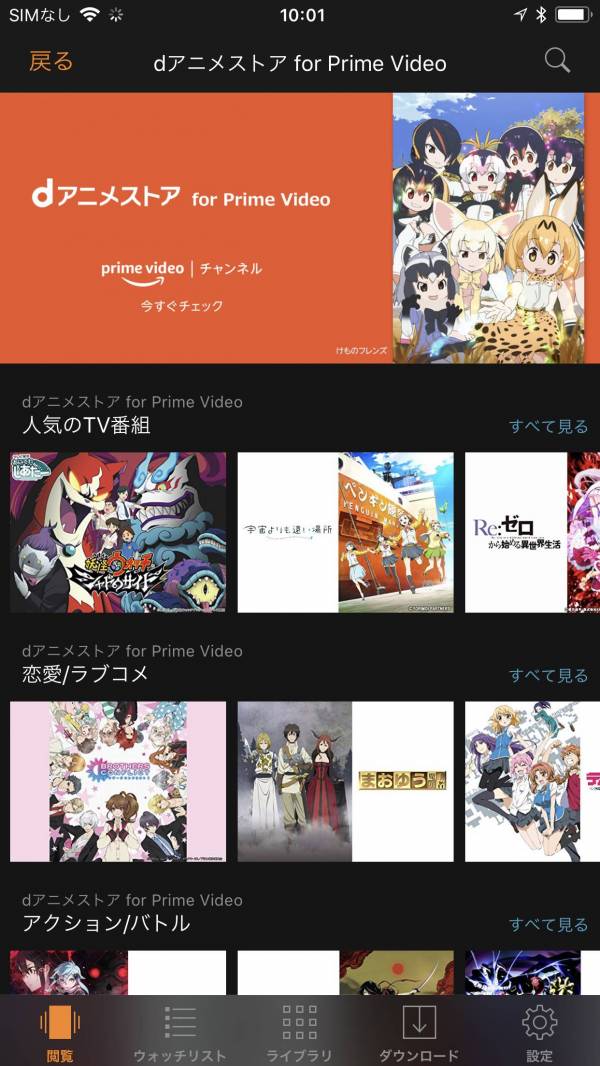This screenshot has width=600, height=1066.
Task: Tap 戻る to go back
Action: (51, 62)
